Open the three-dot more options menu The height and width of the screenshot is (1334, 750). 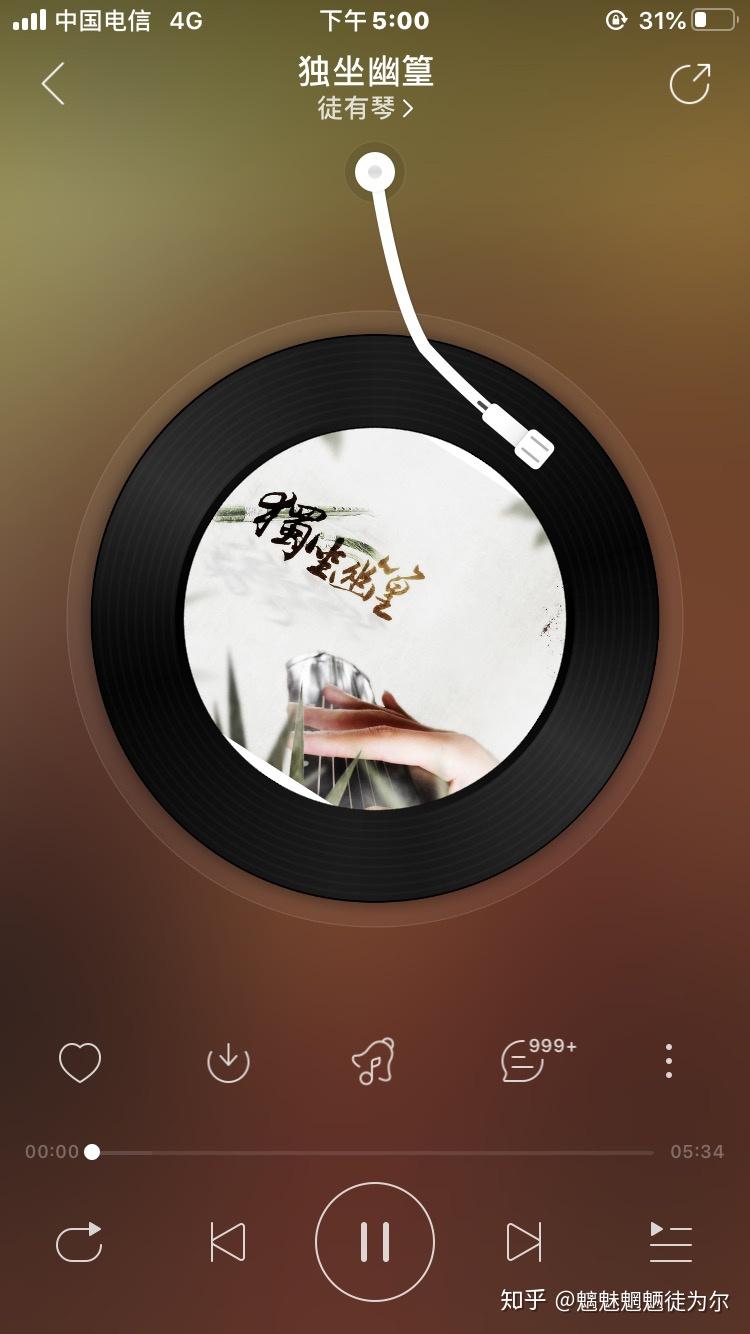(x=668, y=1061)
